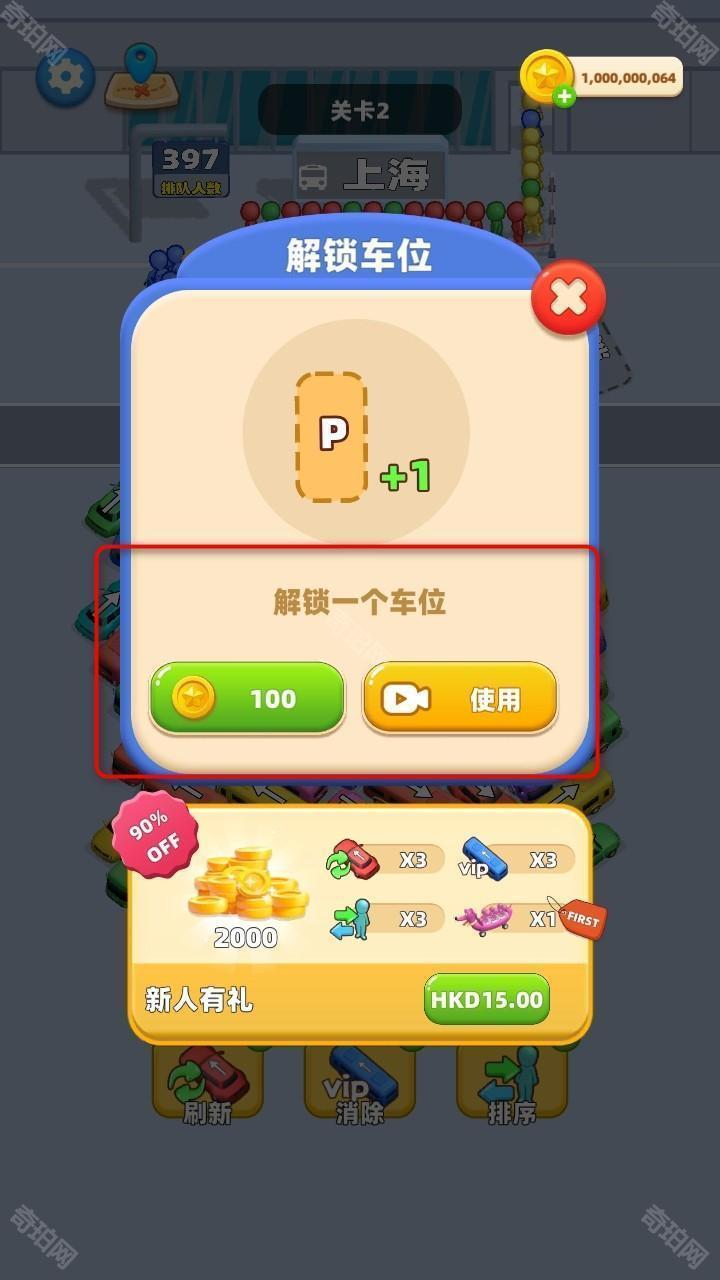Purchase the 新人有礼 pack for HKD15.00
The image size is (720, 1280).
487,999
